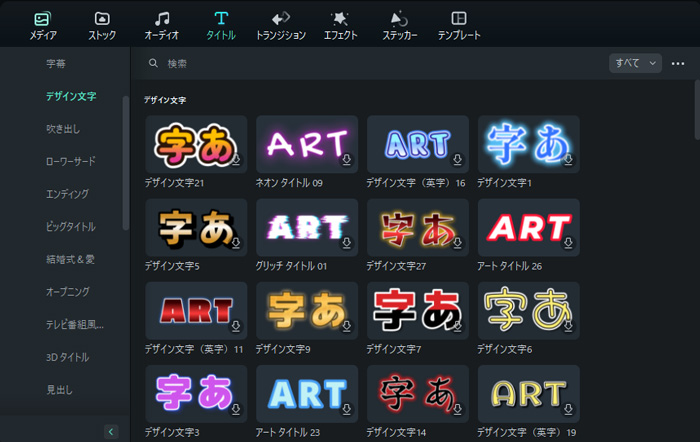
Task: Open the ステッカー tab
Action: point(400,25)
